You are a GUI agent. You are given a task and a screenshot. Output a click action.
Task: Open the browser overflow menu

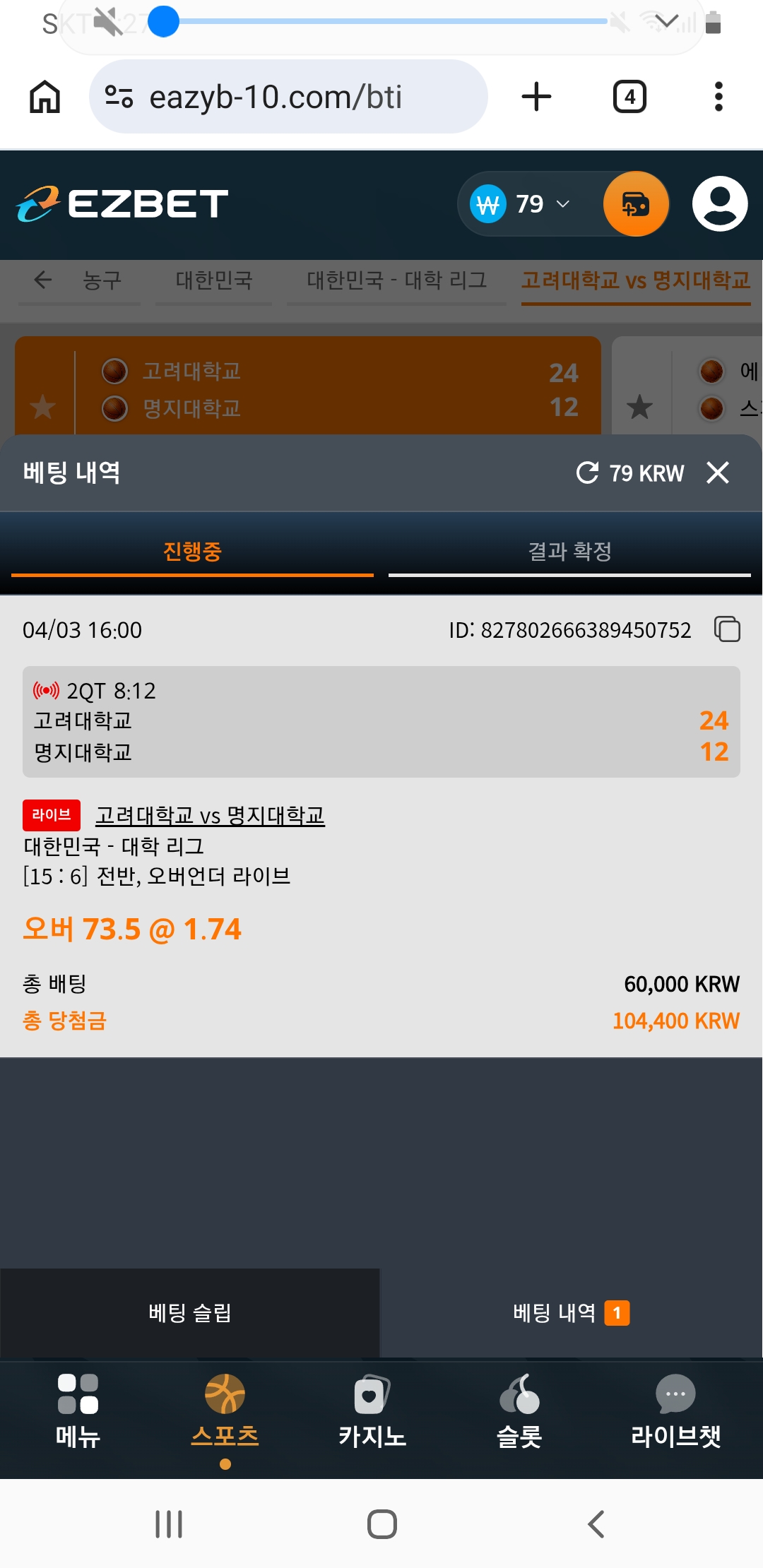tap(718, 97)
